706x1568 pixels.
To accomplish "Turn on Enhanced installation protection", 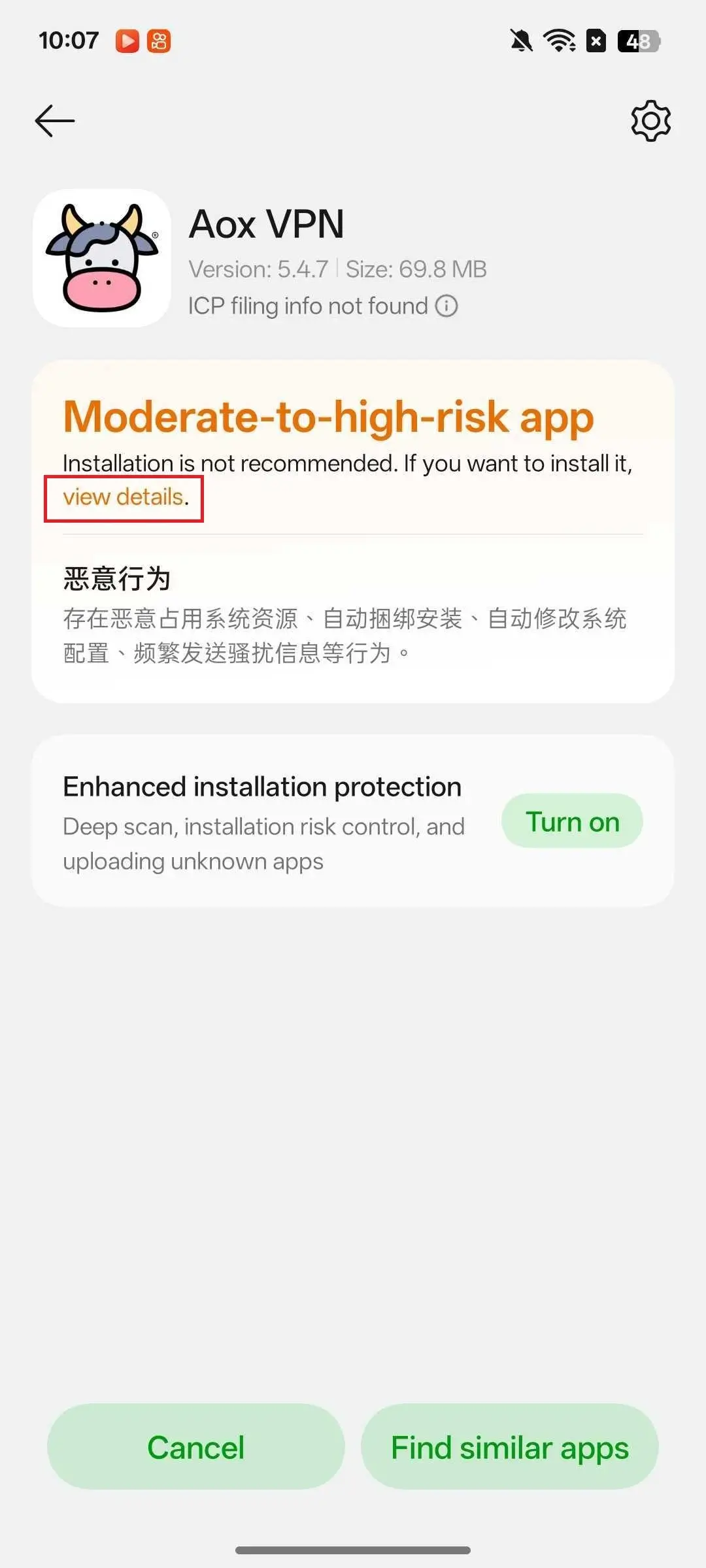I will [x=572, y=821].
